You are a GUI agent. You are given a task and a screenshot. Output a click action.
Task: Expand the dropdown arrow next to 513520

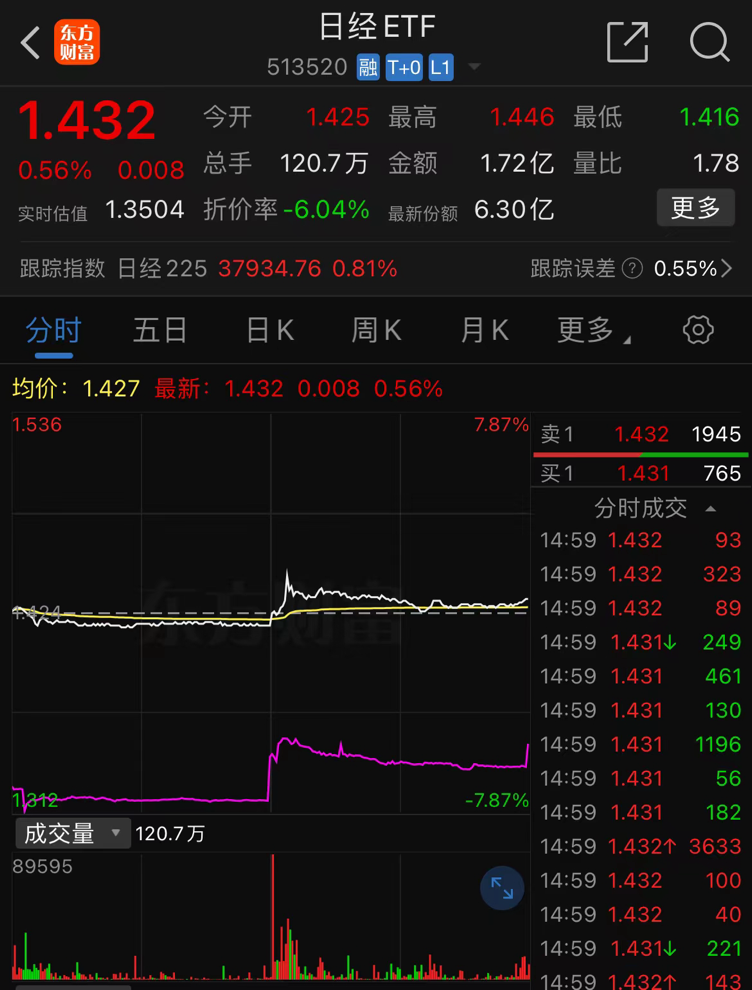pyautogui.click(x=474, y=68)
